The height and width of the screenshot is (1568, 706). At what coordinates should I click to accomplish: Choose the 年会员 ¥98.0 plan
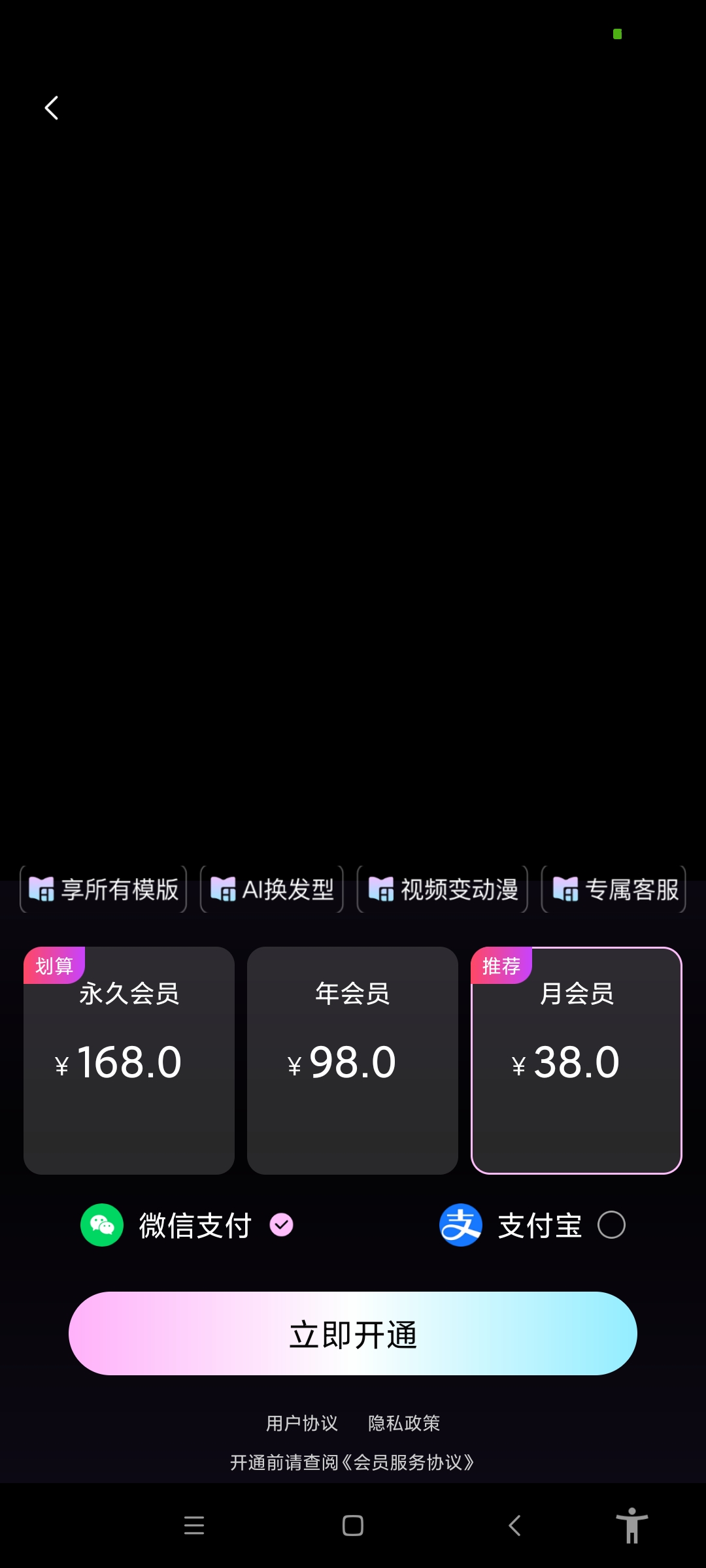[352, 1060]
